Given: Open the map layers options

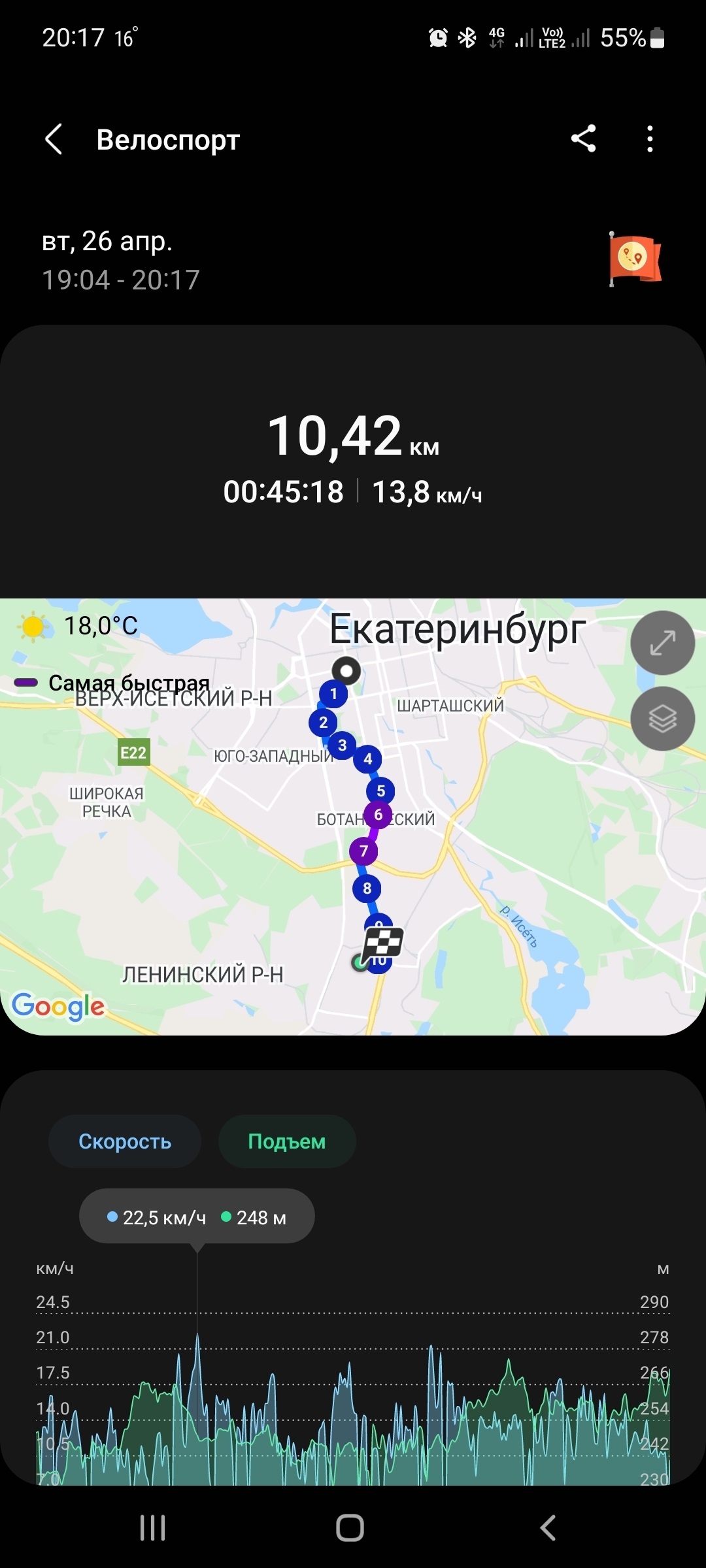Looking at the screenshot, I should tap(662, 719).
